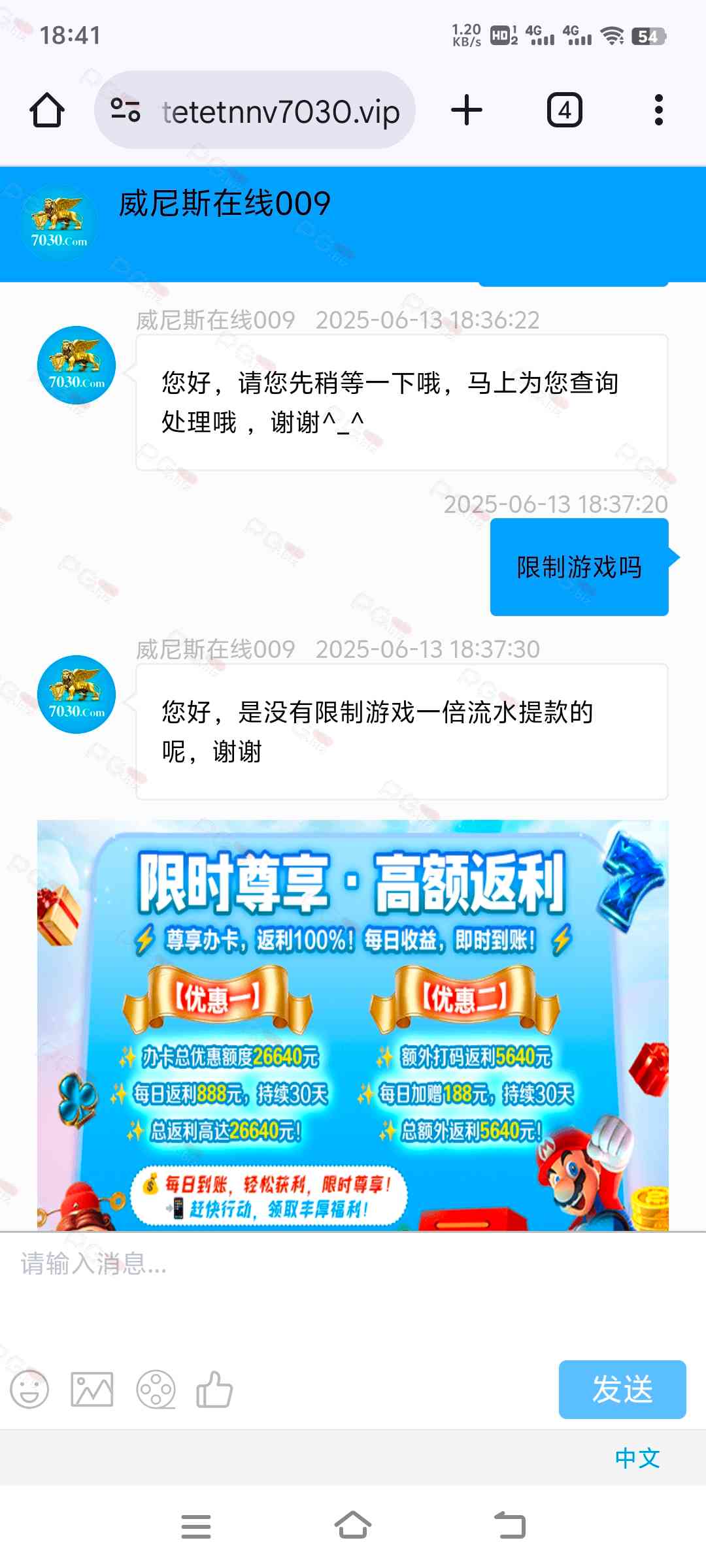The width and height of the screenshot is (706, 1568).
Task: Change the language via 中文
Action: point(637,1458)
